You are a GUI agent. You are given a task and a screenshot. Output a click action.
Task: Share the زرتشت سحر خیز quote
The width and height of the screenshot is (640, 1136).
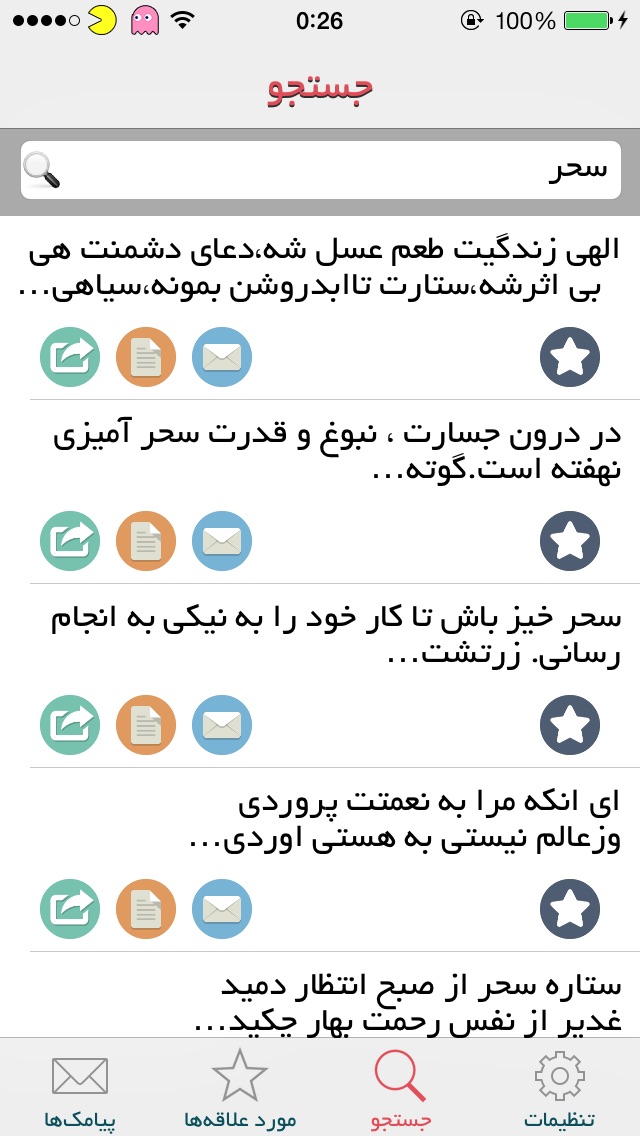pyautogui.click(x=70, y=725)
